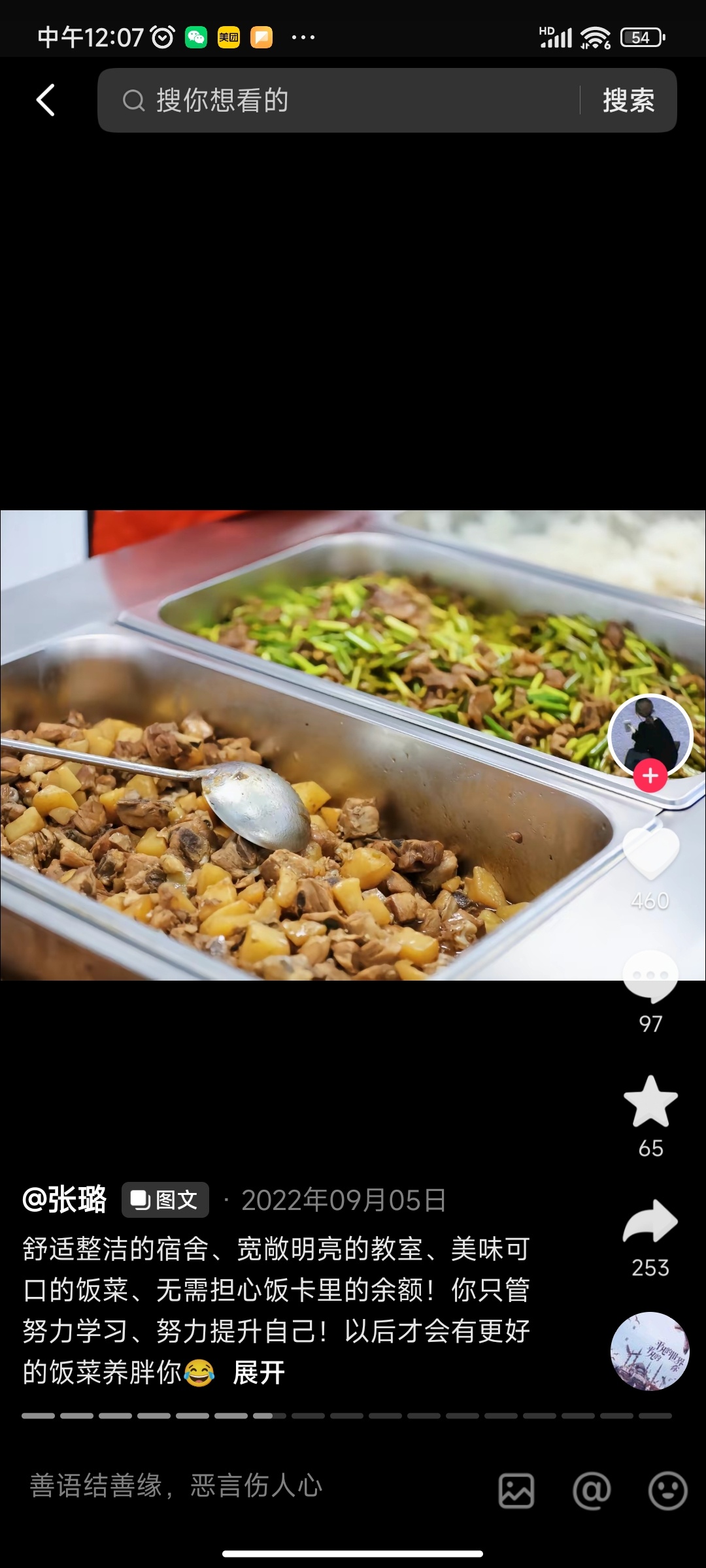
Task: Open the music disc thumbnail
Action: (x=650, y=1351)
